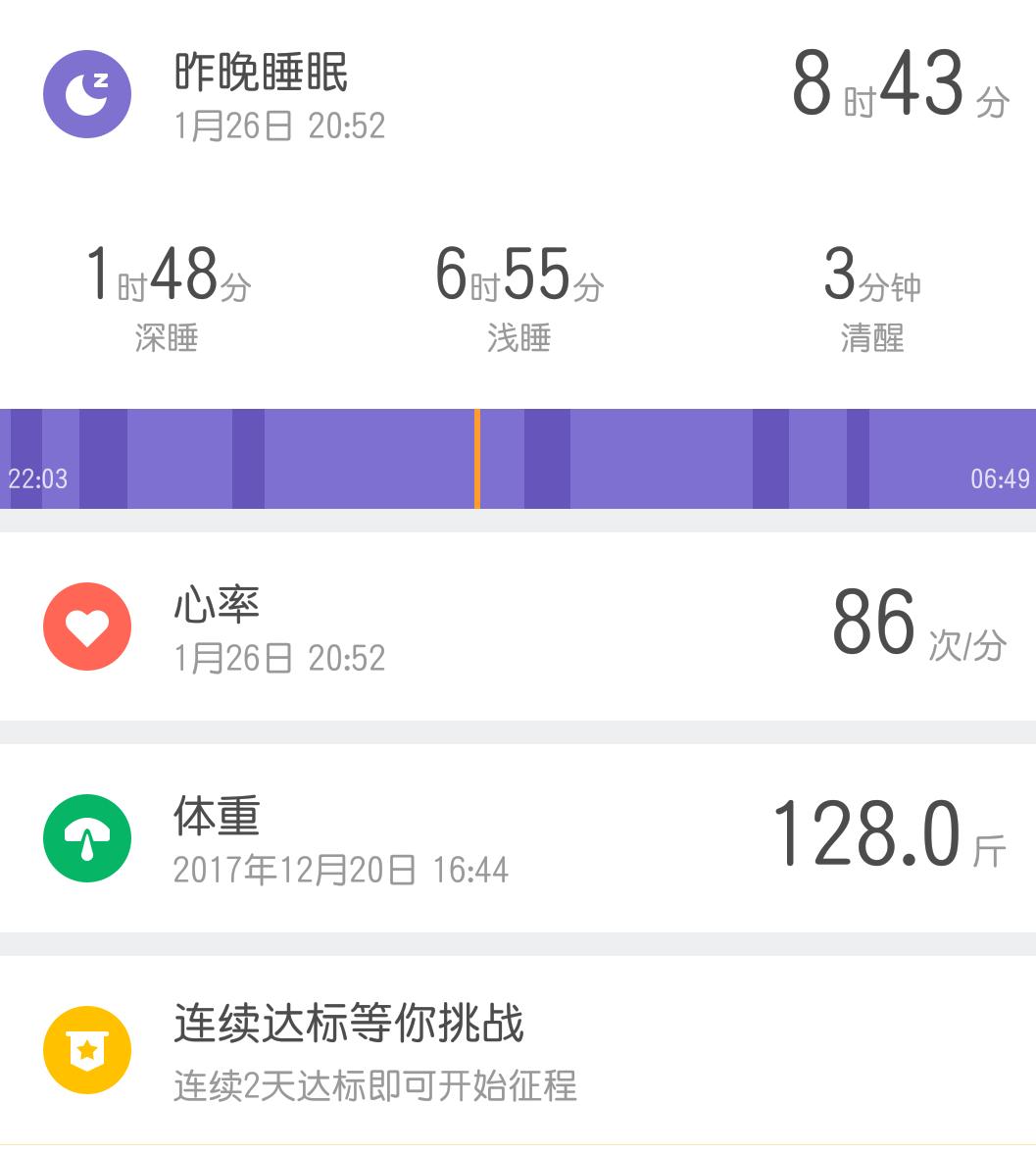Image resolution: width=1036 pixels, height=1154 pixels.
Task: Tap the weight value 128.0斤
Action: 883,836
